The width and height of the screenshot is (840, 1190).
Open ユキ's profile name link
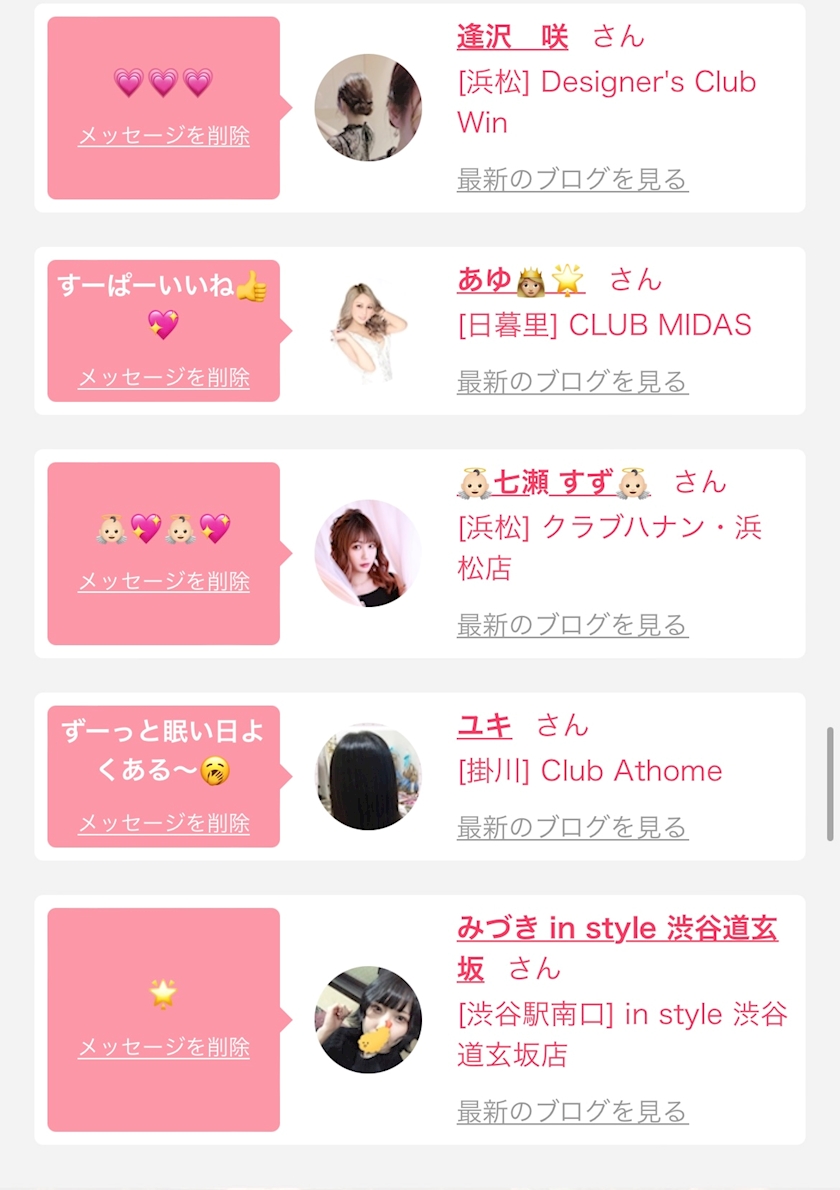coord(485,726)
